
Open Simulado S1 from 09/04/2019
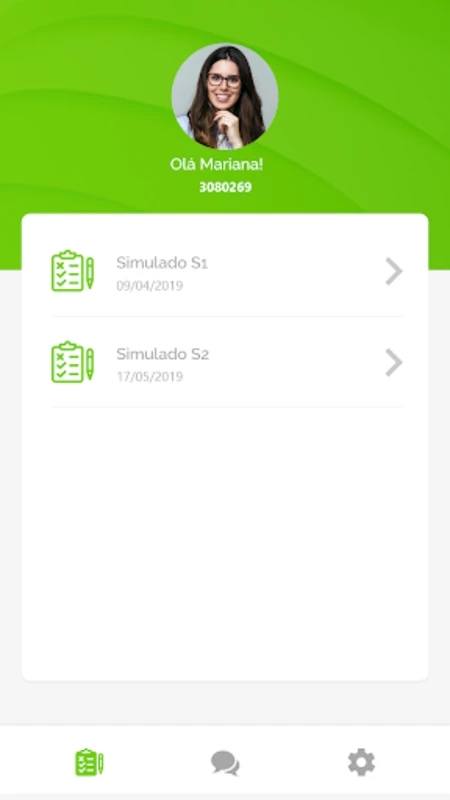pyautogui.click(x=227, y=271)
